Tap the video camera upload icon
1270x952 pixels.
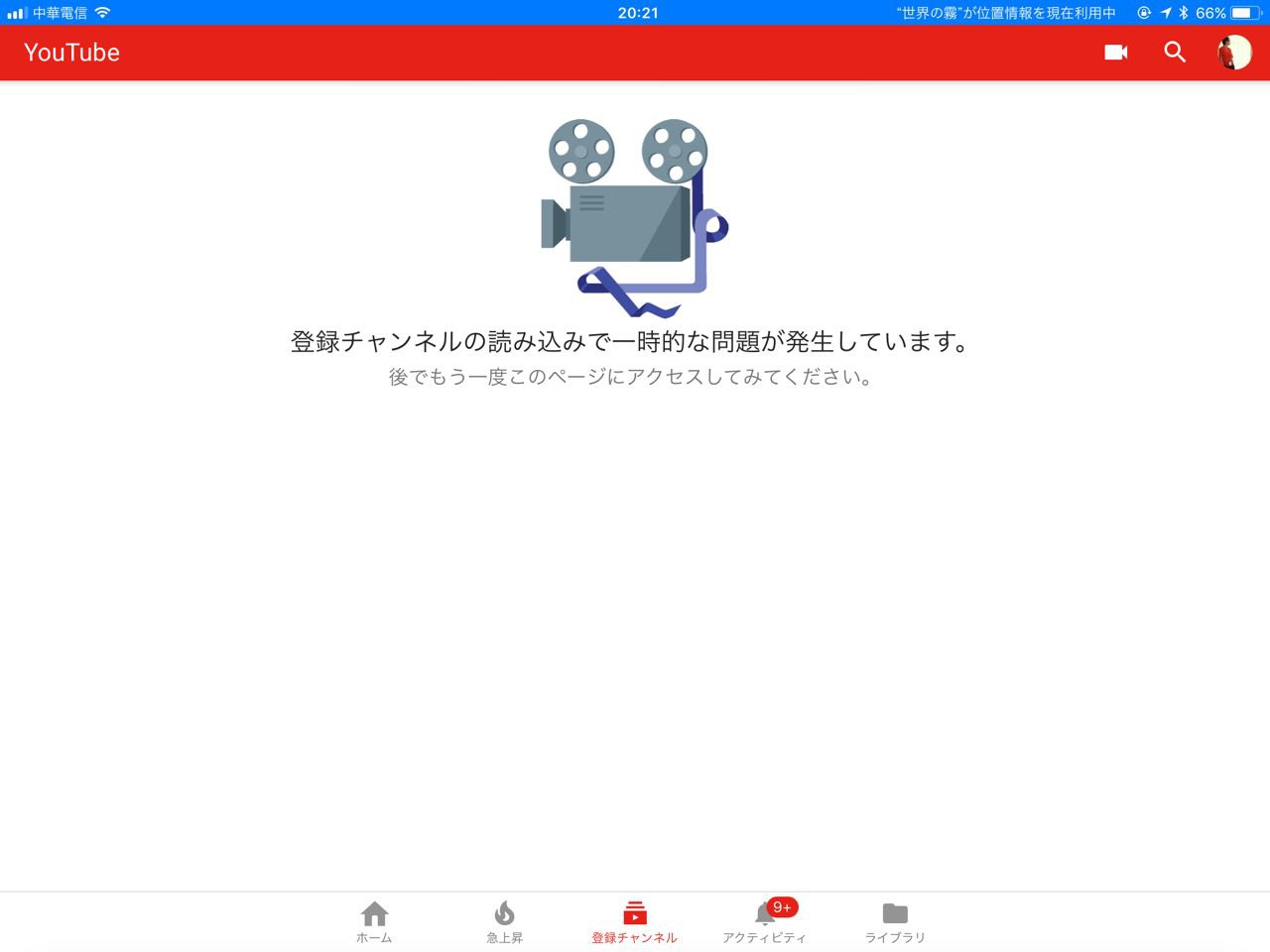pos(1116,53)
